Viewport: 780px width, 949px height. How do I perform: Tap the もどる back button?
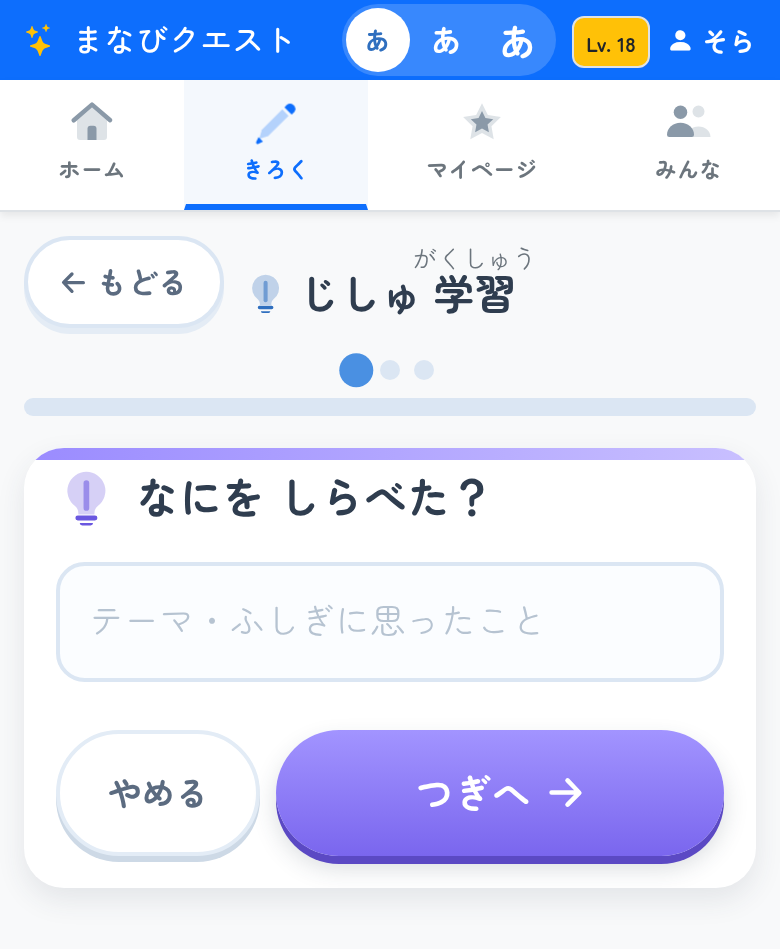click(124, 283)
